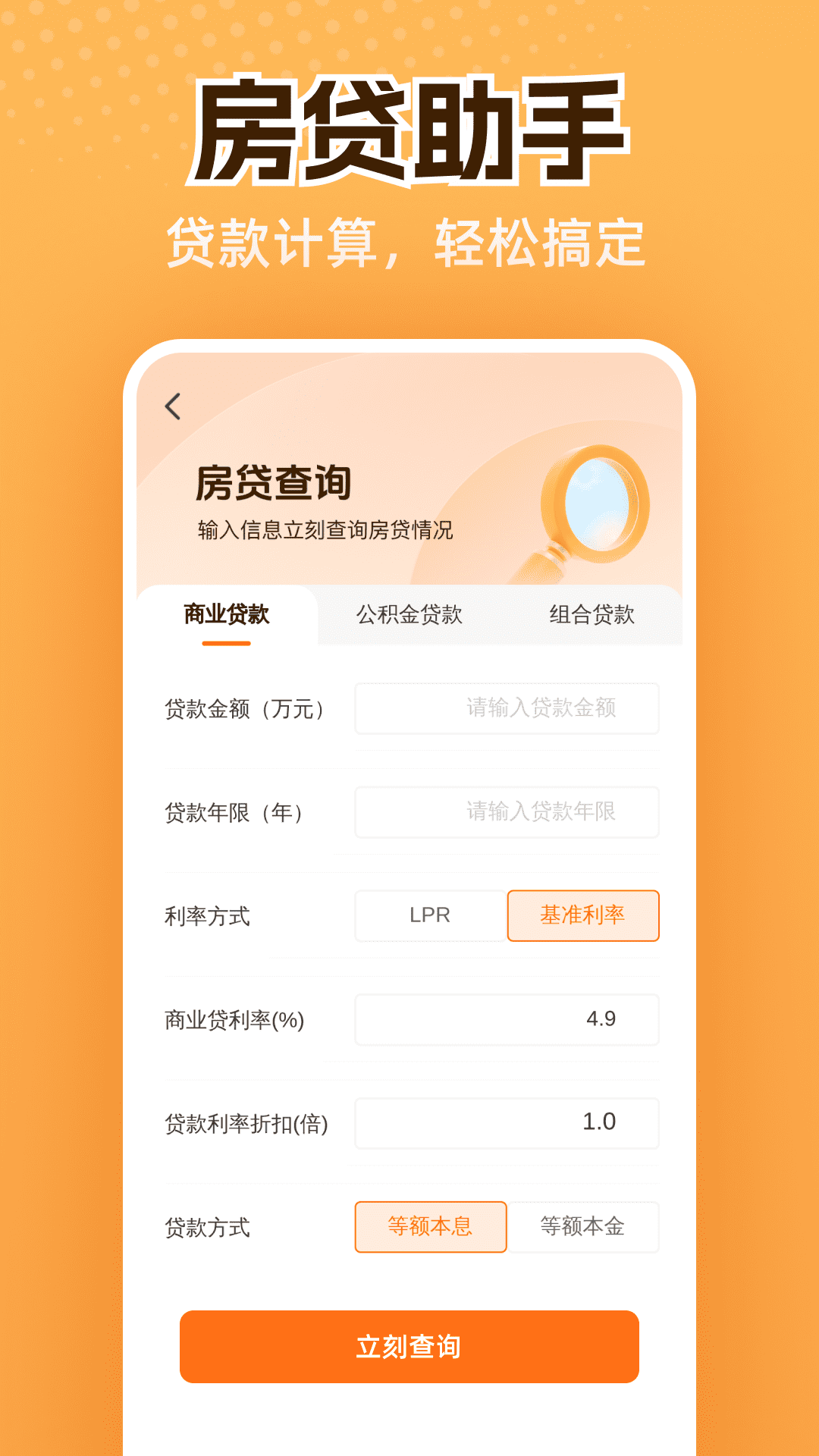Image resolution: width=819 pixels, height=1456 pixels.
Task: Edit the 贷款利率折扣 value 1.0
Action: (507, 1123)
